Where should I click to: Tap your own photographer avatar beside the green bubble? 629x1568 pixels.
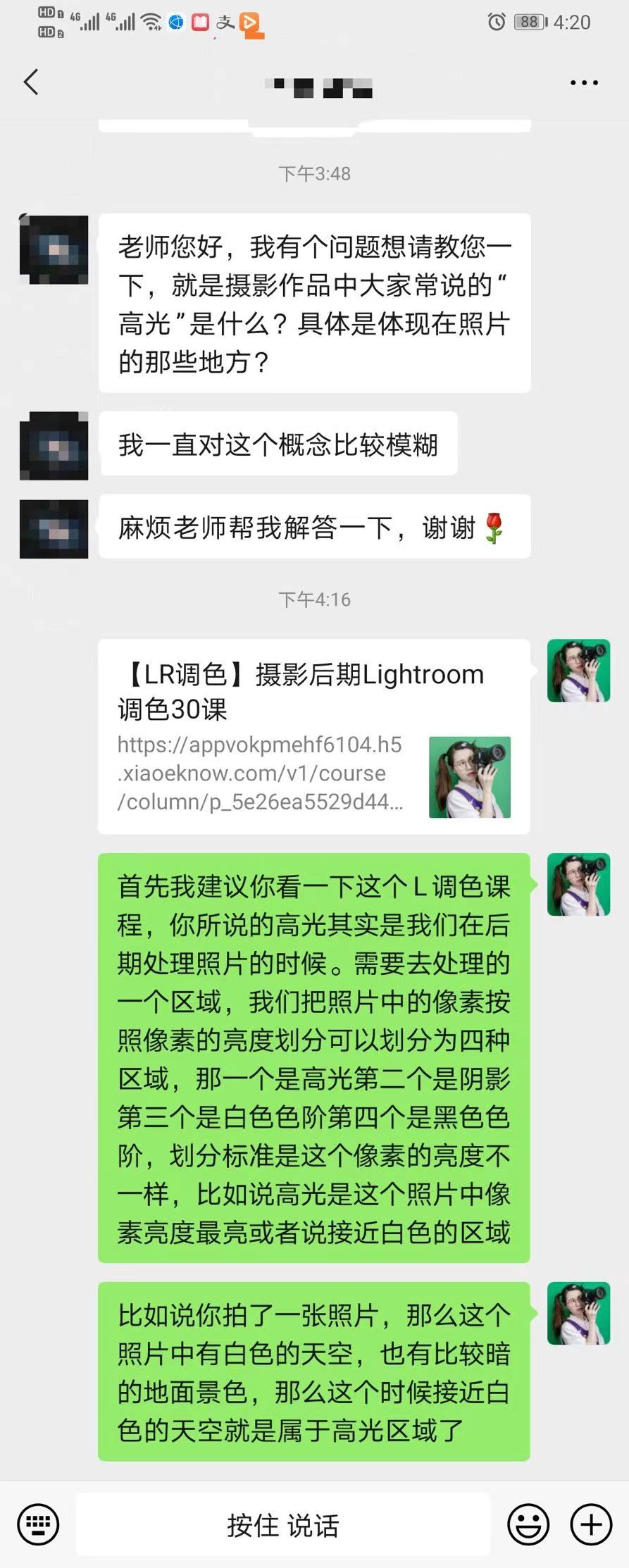coord(578,885)
